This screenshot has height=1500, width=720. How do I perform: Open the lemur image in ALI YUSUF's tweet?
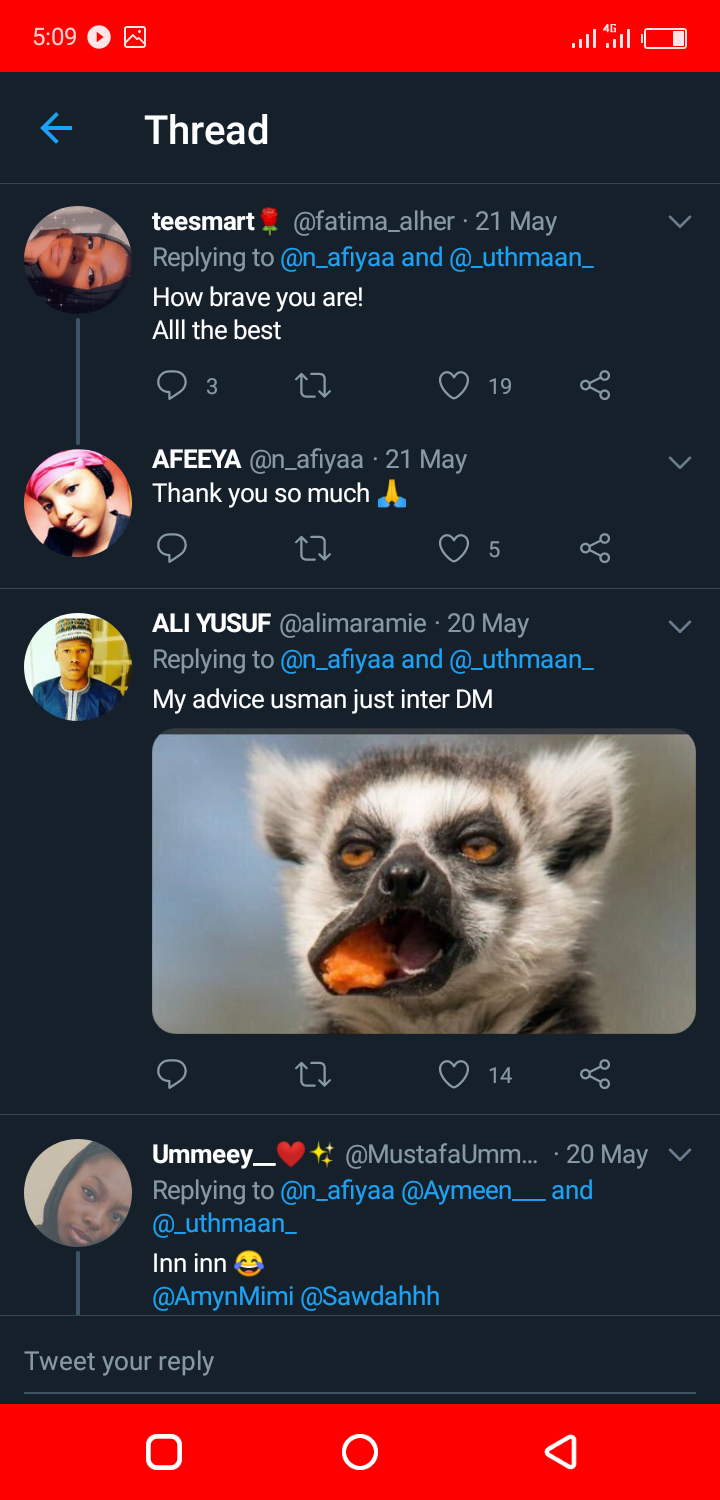(x=423, y=882)
